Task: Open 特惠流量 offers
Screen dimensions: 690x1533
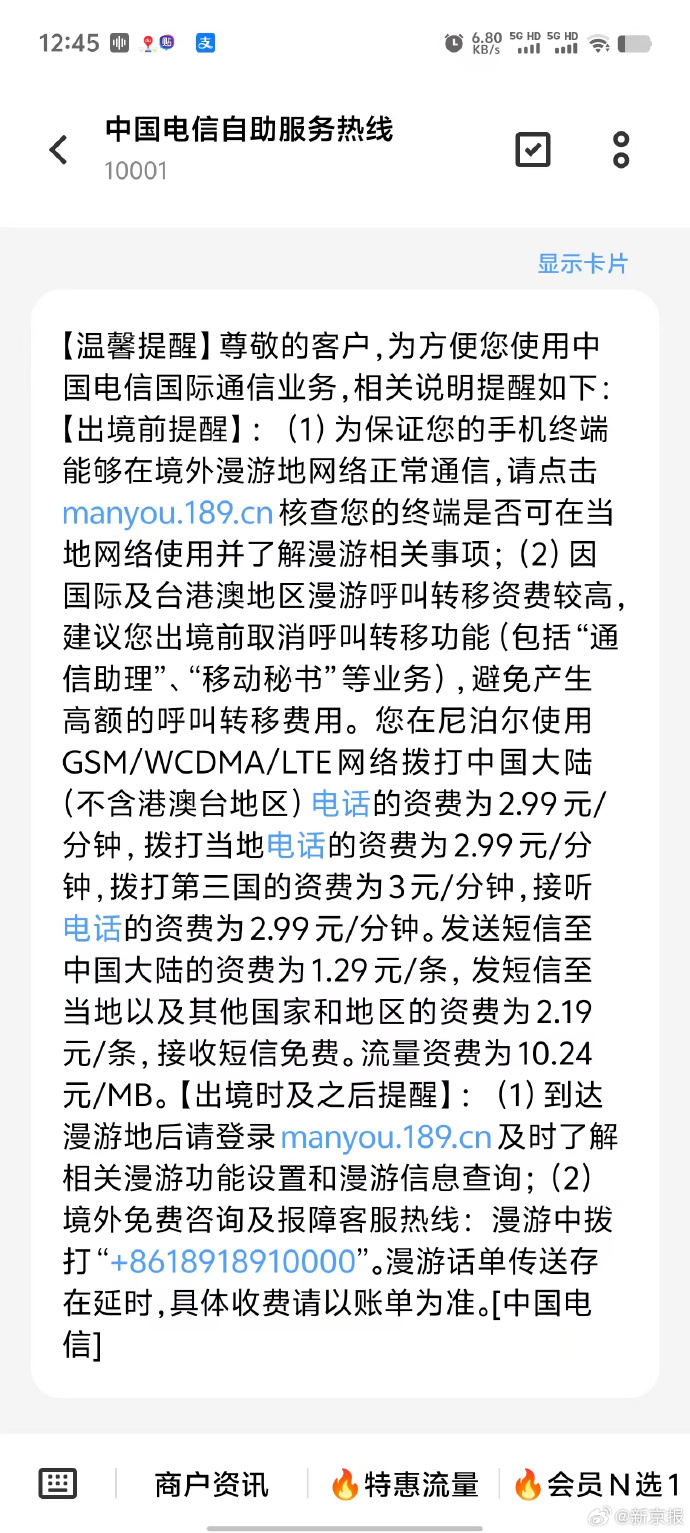Action: 405,1484
